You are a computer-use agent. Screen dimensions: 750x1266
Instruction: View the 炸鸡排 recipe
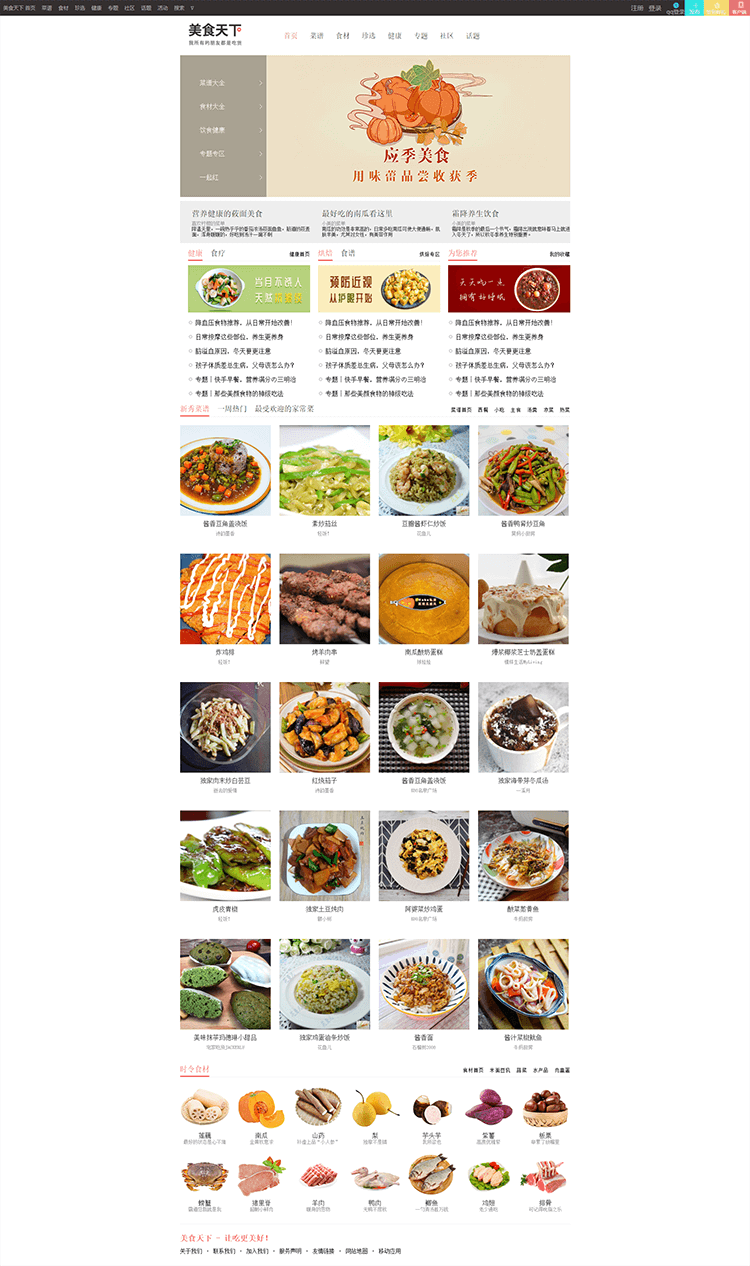coord(225,599)
